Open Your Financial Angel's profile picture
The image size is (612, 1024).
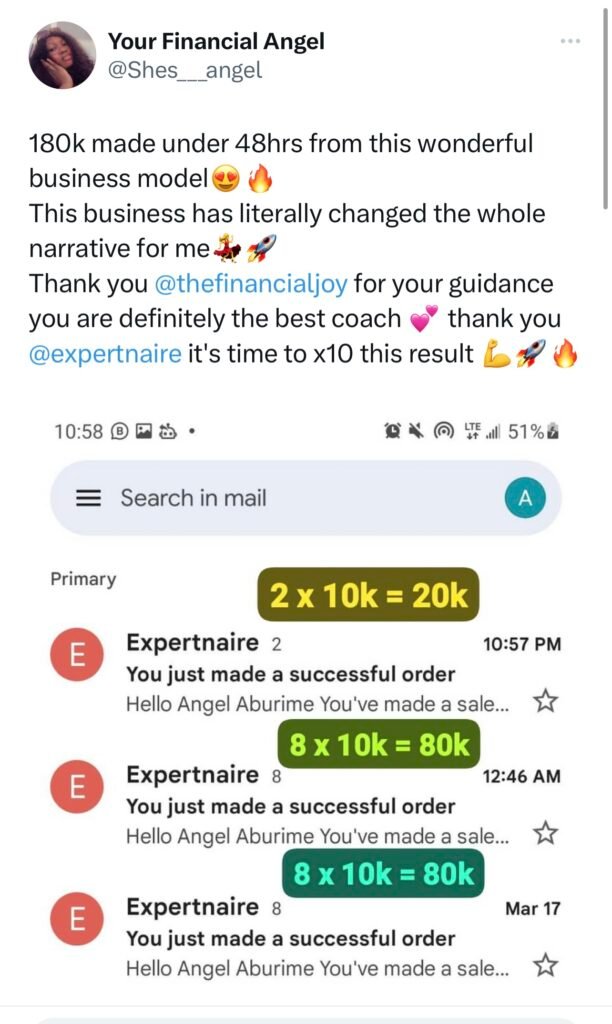point(62,56)
